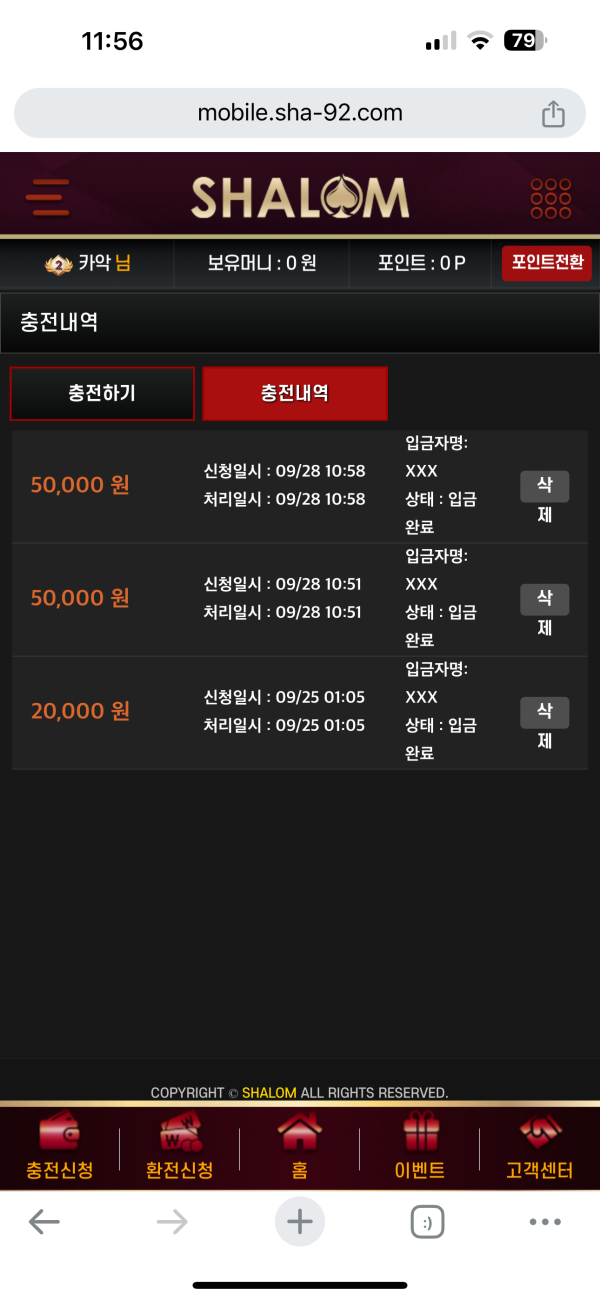Screen dimensions: 600x1300
Task: Open the 이벤트 section
Action: [x=420, y=1148]
